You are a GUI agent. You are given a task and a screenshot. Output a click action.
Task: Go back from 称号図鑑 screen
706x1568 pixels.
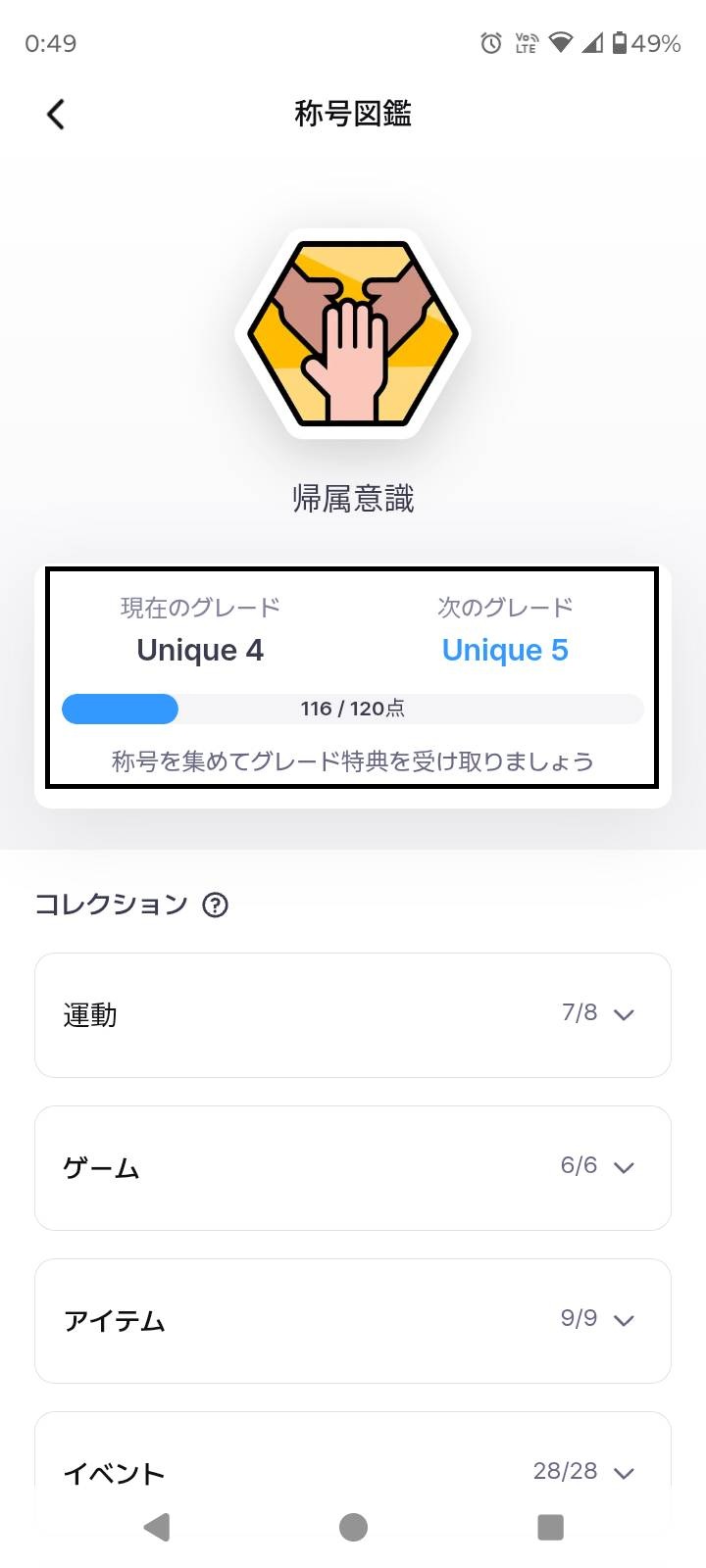(56, 115)
